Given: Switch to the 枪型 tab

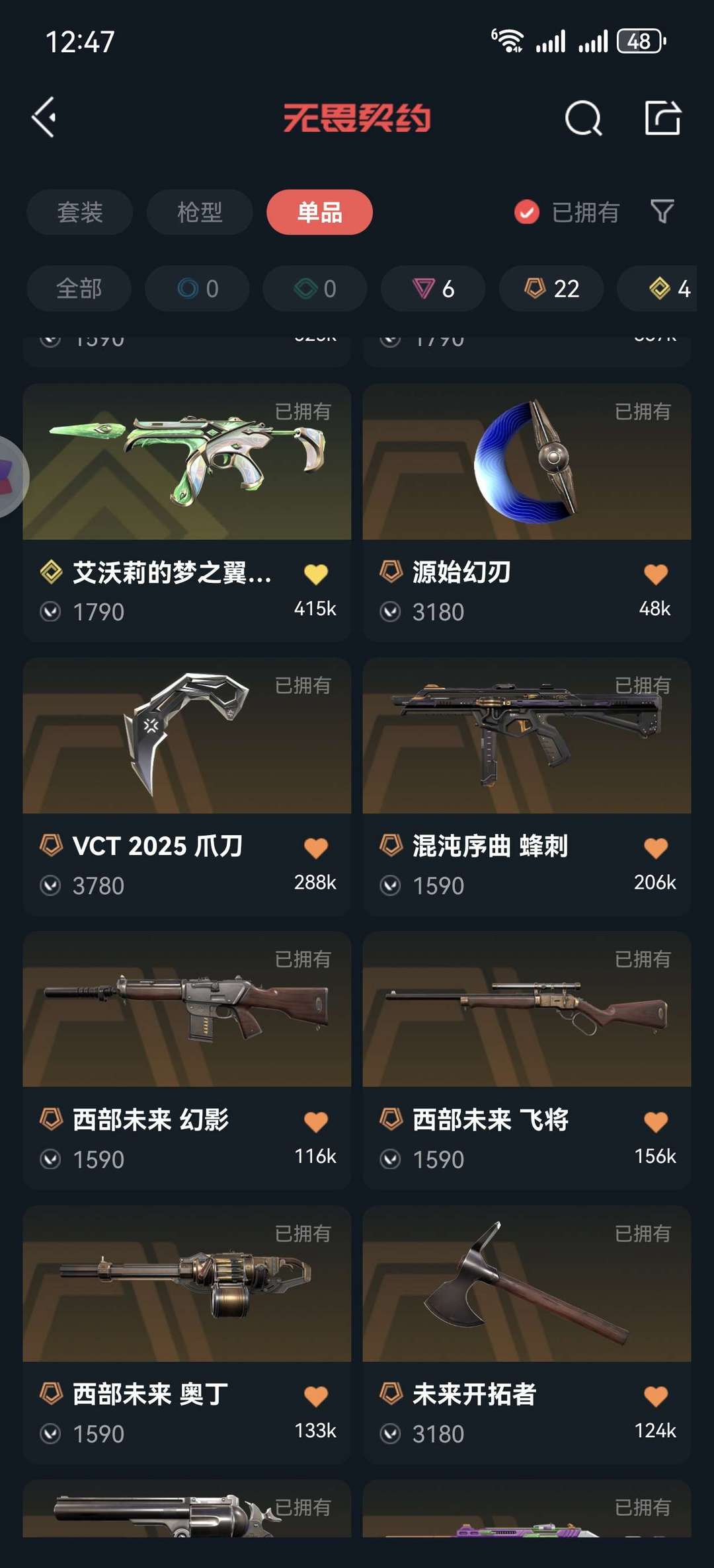Looking at the screenshot, I should (x=200, y=212).
